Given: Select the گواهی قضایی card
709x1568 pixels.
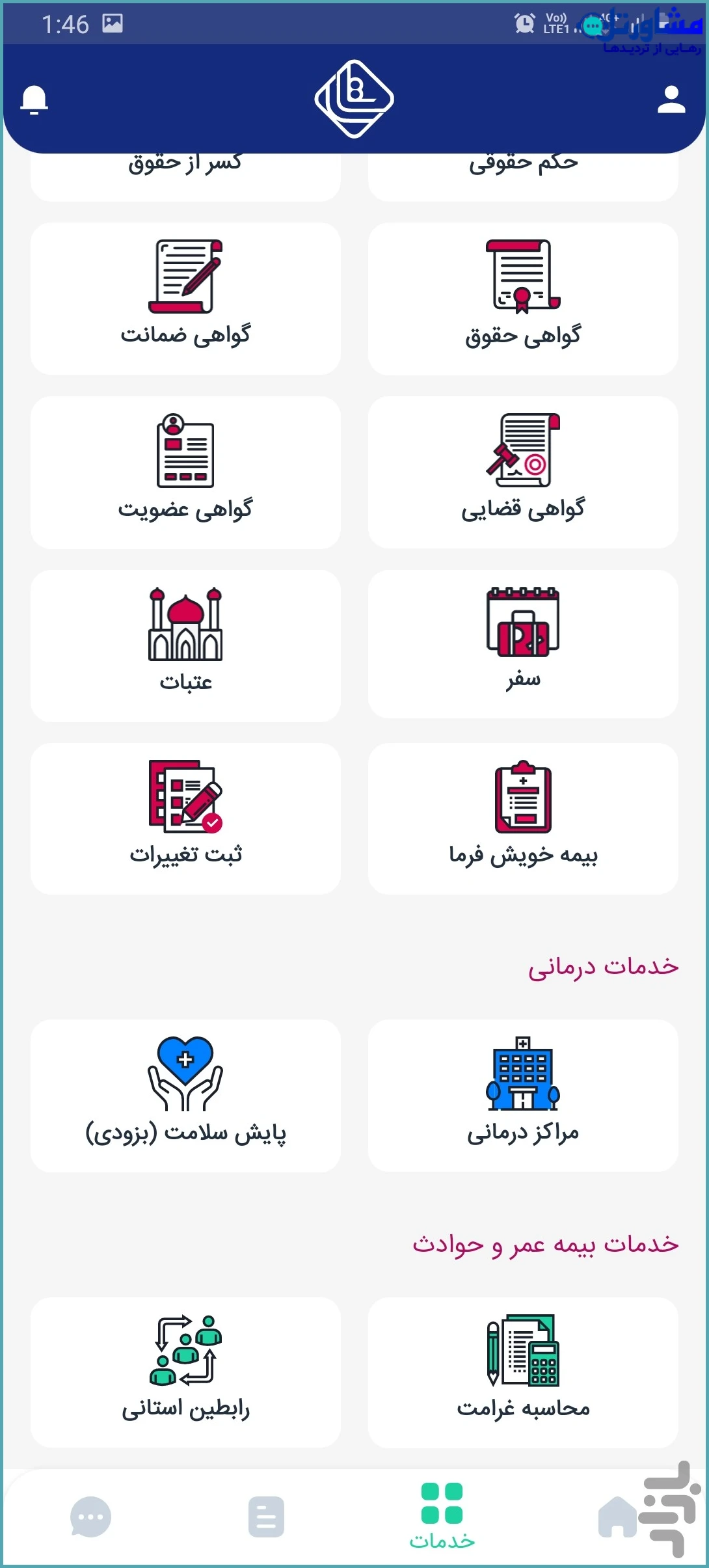Looking at the screenshot, I should click(x=523, y=472).
